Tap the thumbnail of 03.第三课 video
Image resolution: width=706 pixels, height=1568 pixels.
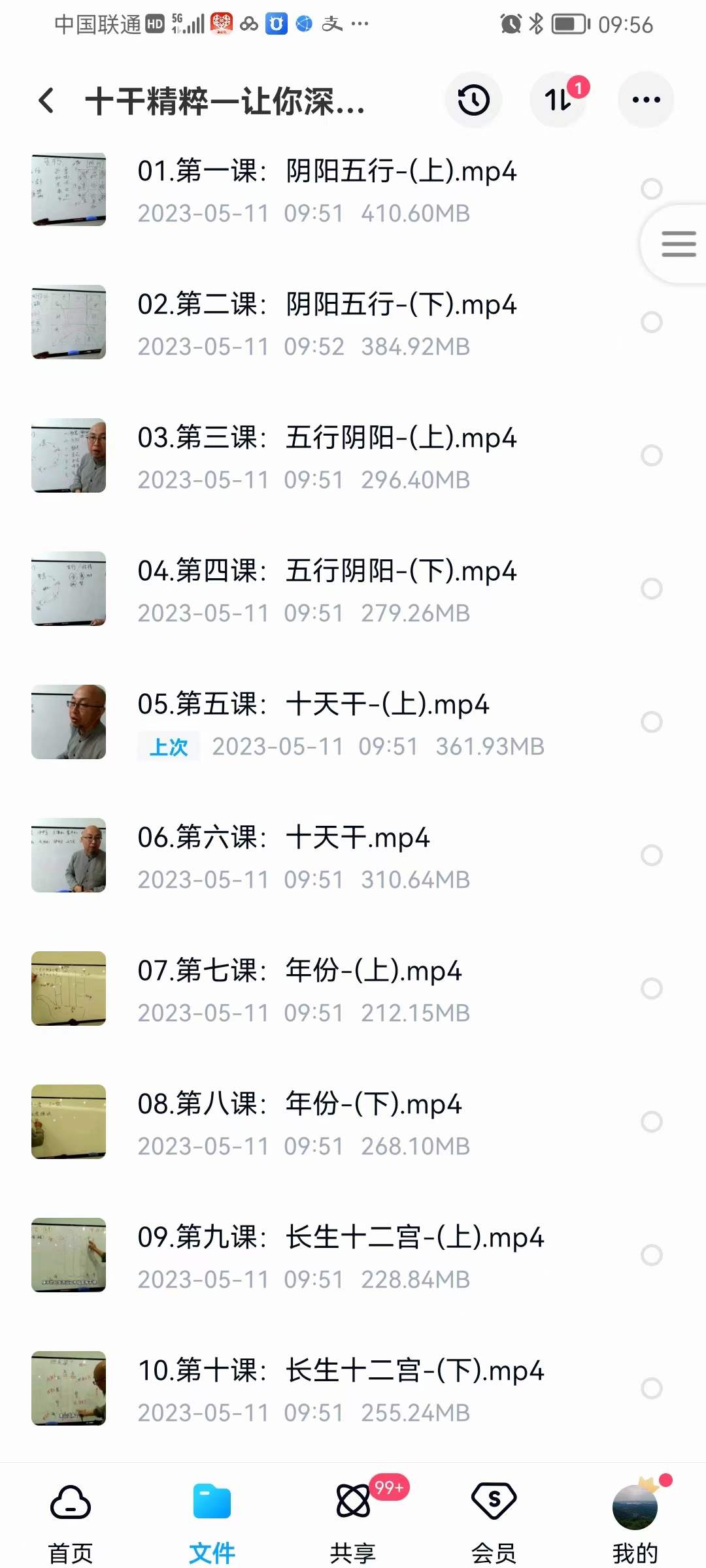69,456
